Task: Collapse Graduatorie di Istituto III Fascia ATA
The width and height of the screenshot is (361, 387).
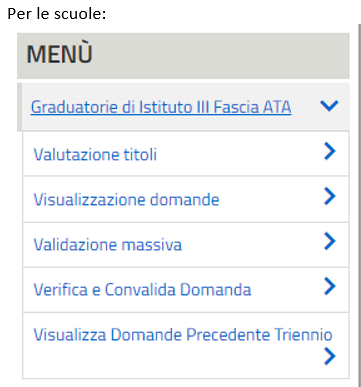Action: coord(329,106)
